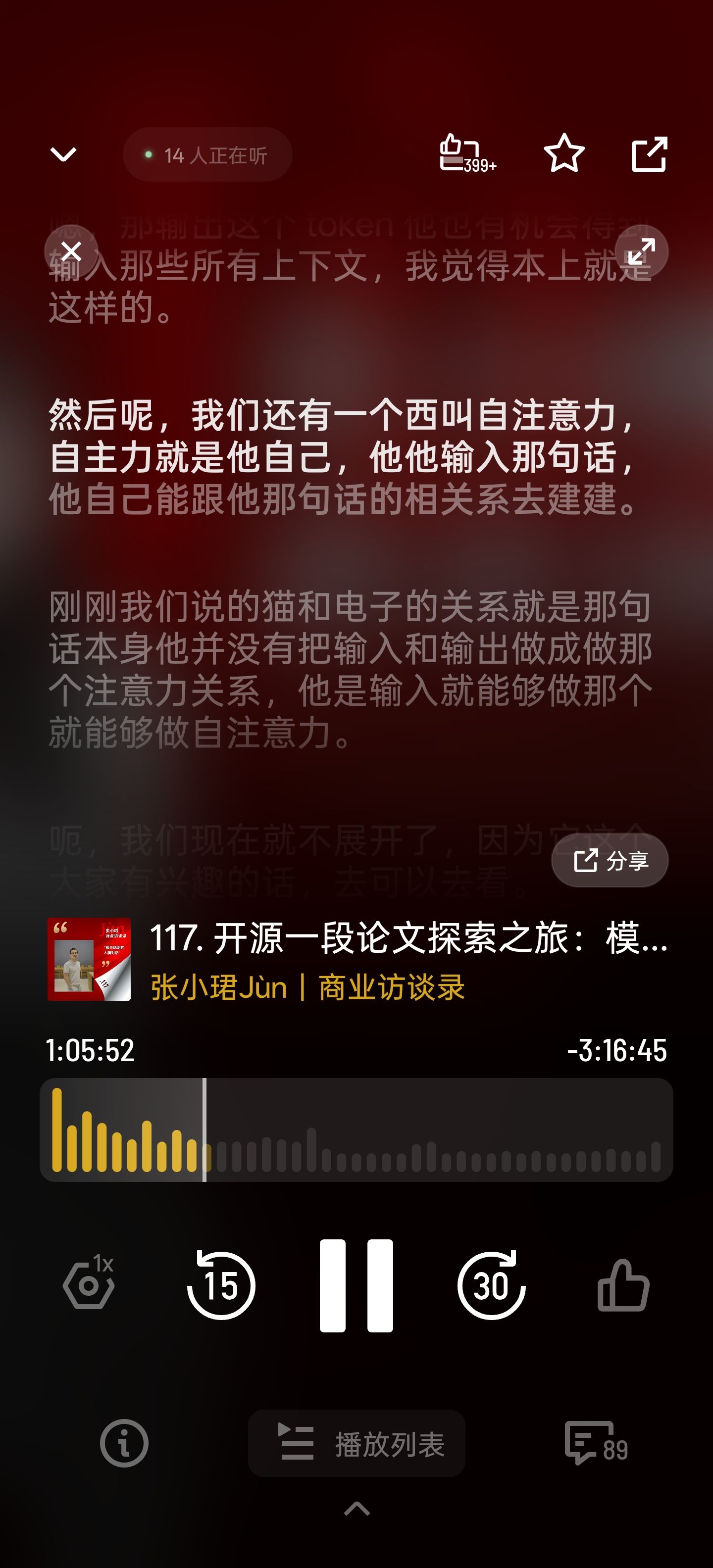Give the episode a thumbs up
Viewport: 713px width, 1568px height.
[x=623, y=1285]
